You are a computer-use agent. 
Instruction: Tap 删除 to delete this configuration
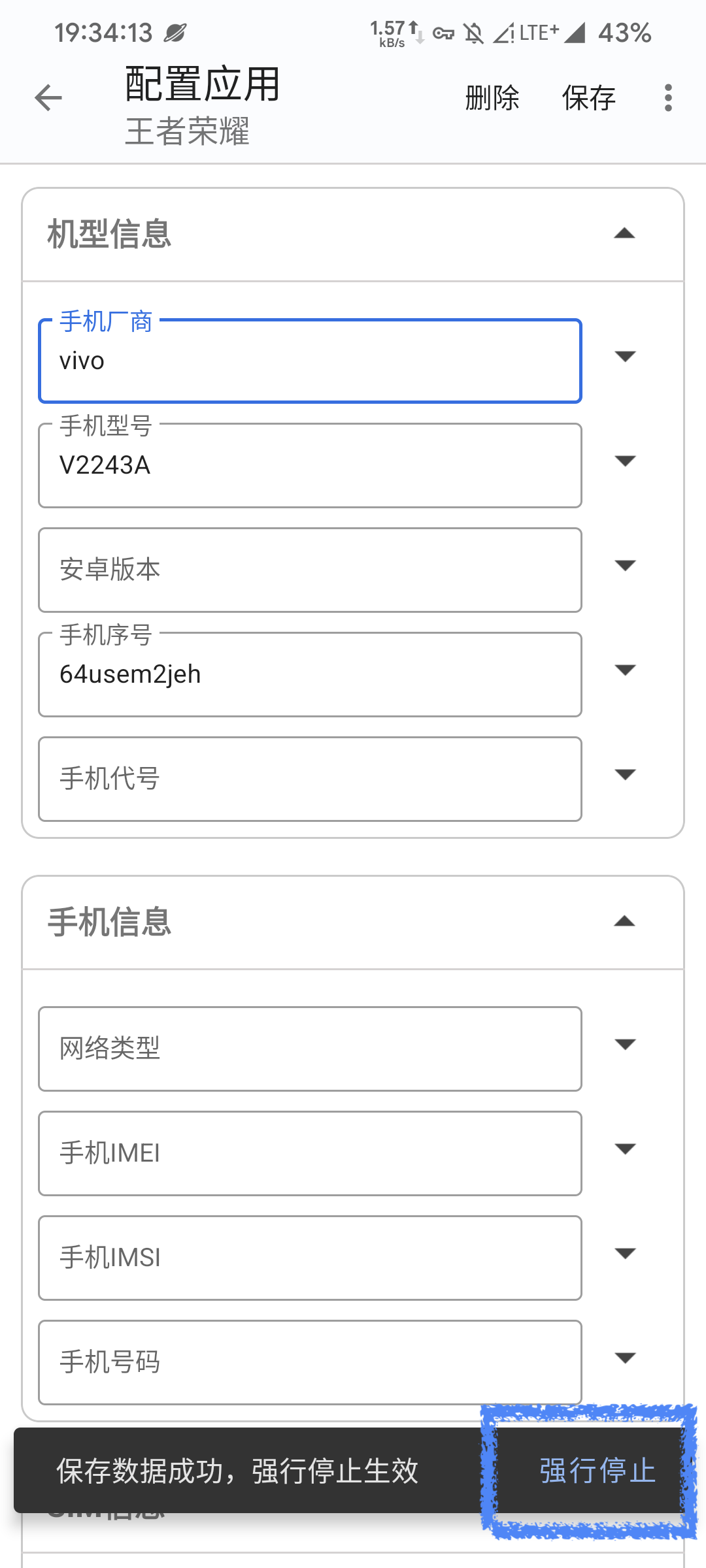492,99
